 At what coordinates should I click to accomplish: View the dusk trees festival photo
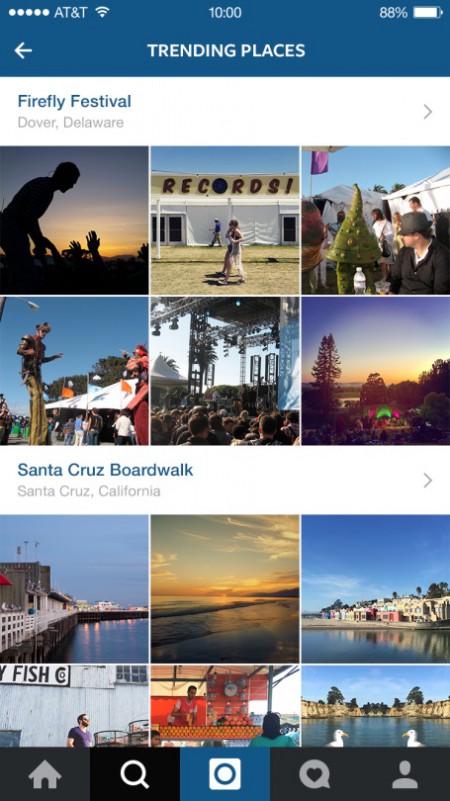pyautogui.click(x=376, y=371)
